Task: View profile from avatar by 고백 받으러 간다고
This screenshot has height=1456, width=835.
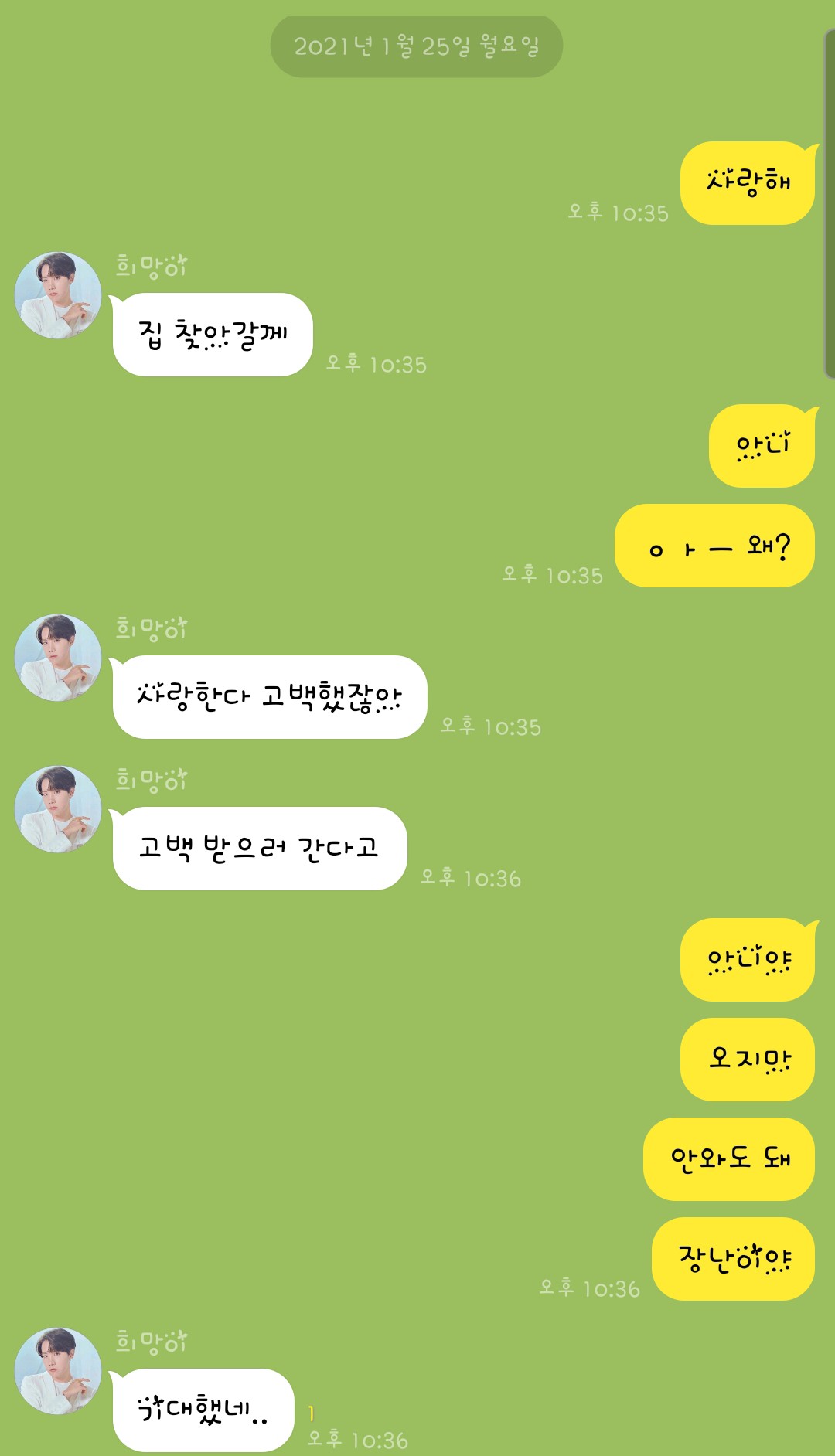Action: coord(58,809)
